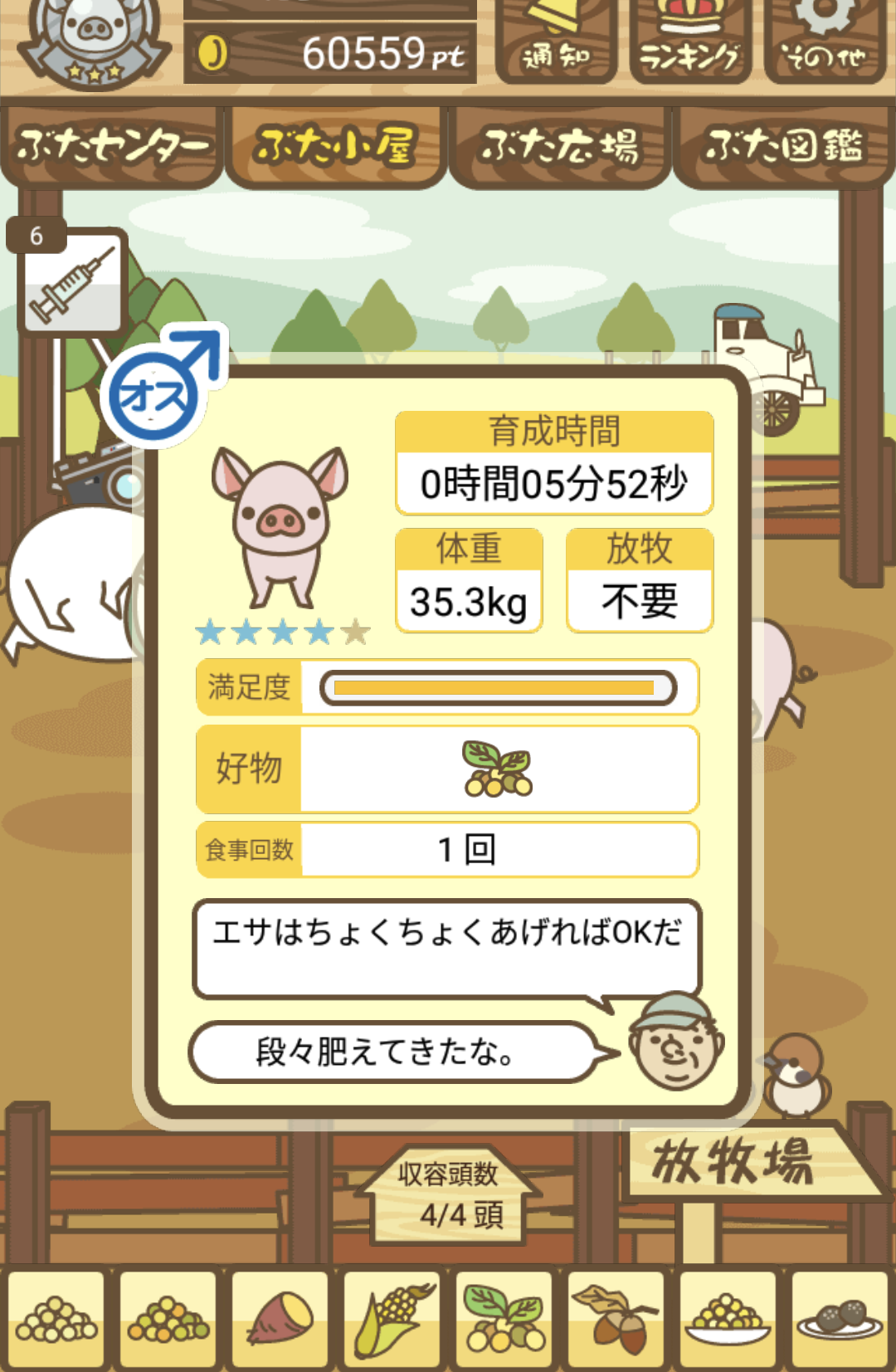The image size is (896, 1372).
Task: Select the dark truffle dish feed
Action: (x=840, y=1320)
